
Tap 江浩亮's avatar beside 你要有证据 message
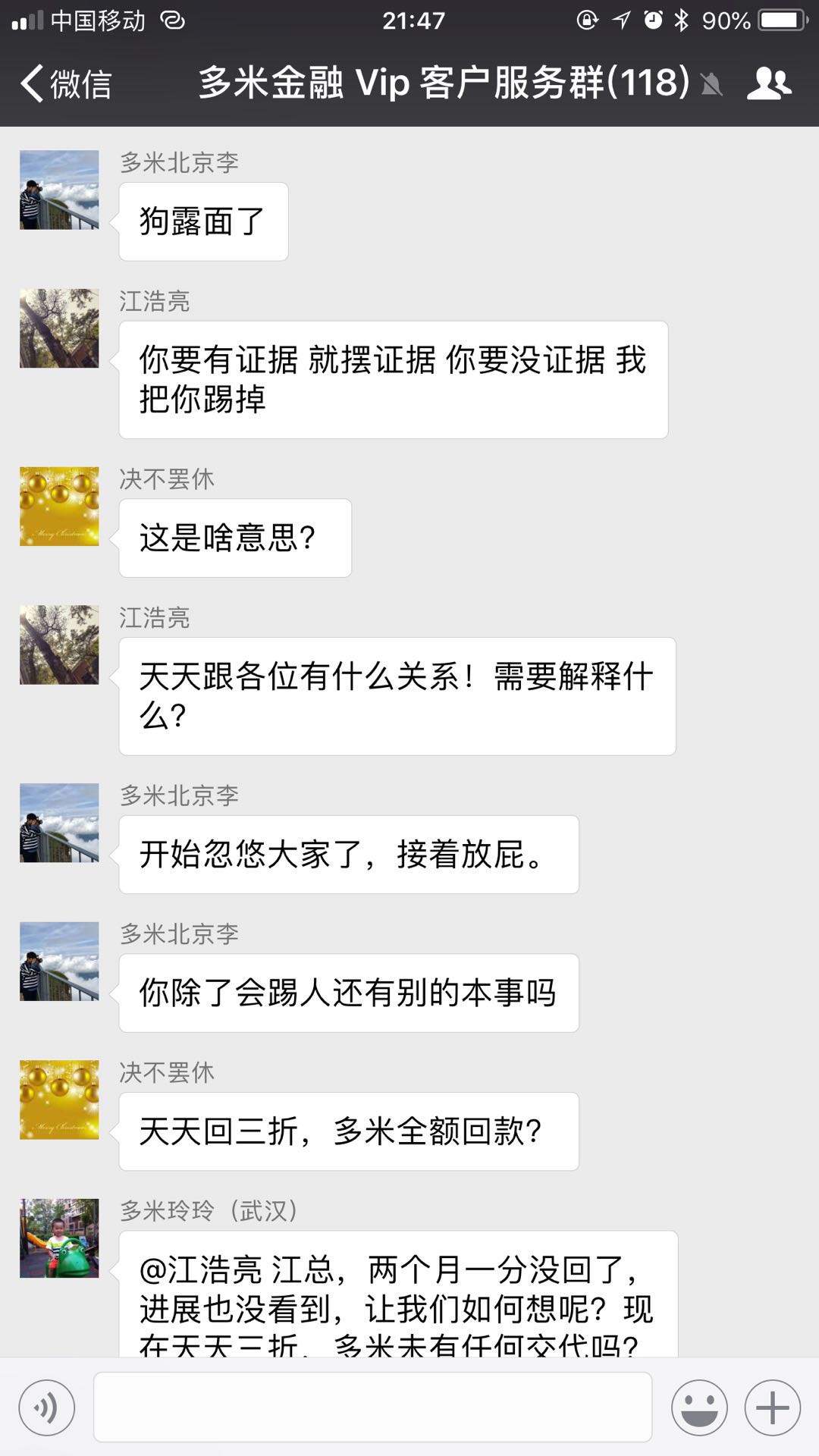coord(59,328)
